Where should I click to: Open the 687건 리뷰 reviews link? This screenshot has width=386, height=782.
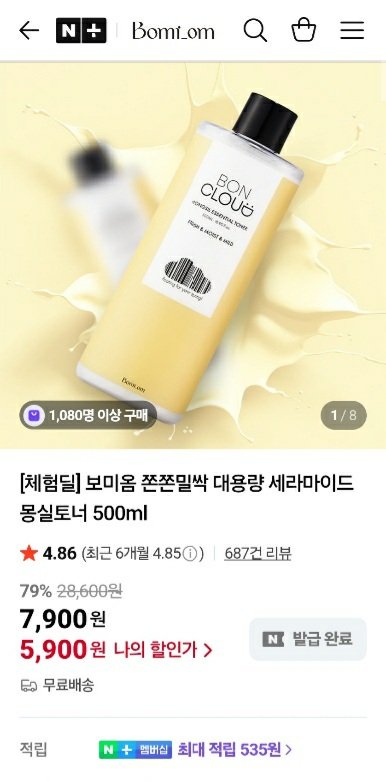click(x=258, y=554)
